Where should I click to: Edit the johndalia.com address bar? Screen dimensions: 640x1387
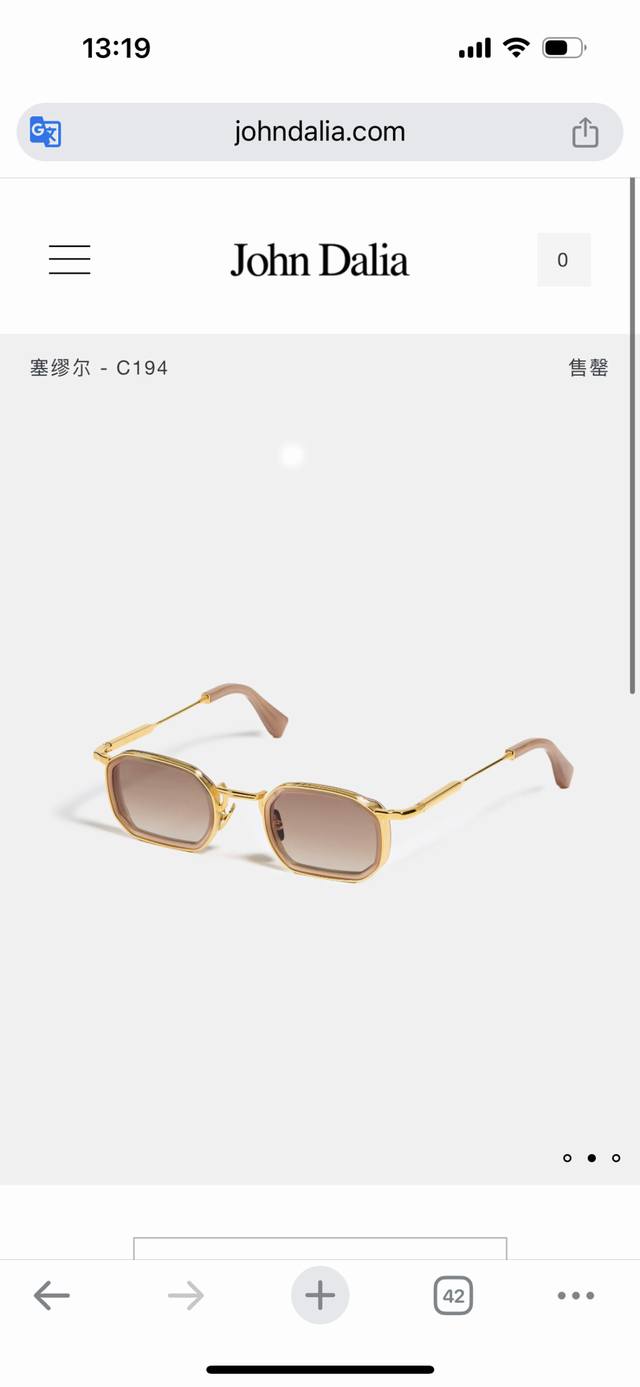tap(320, 132)
